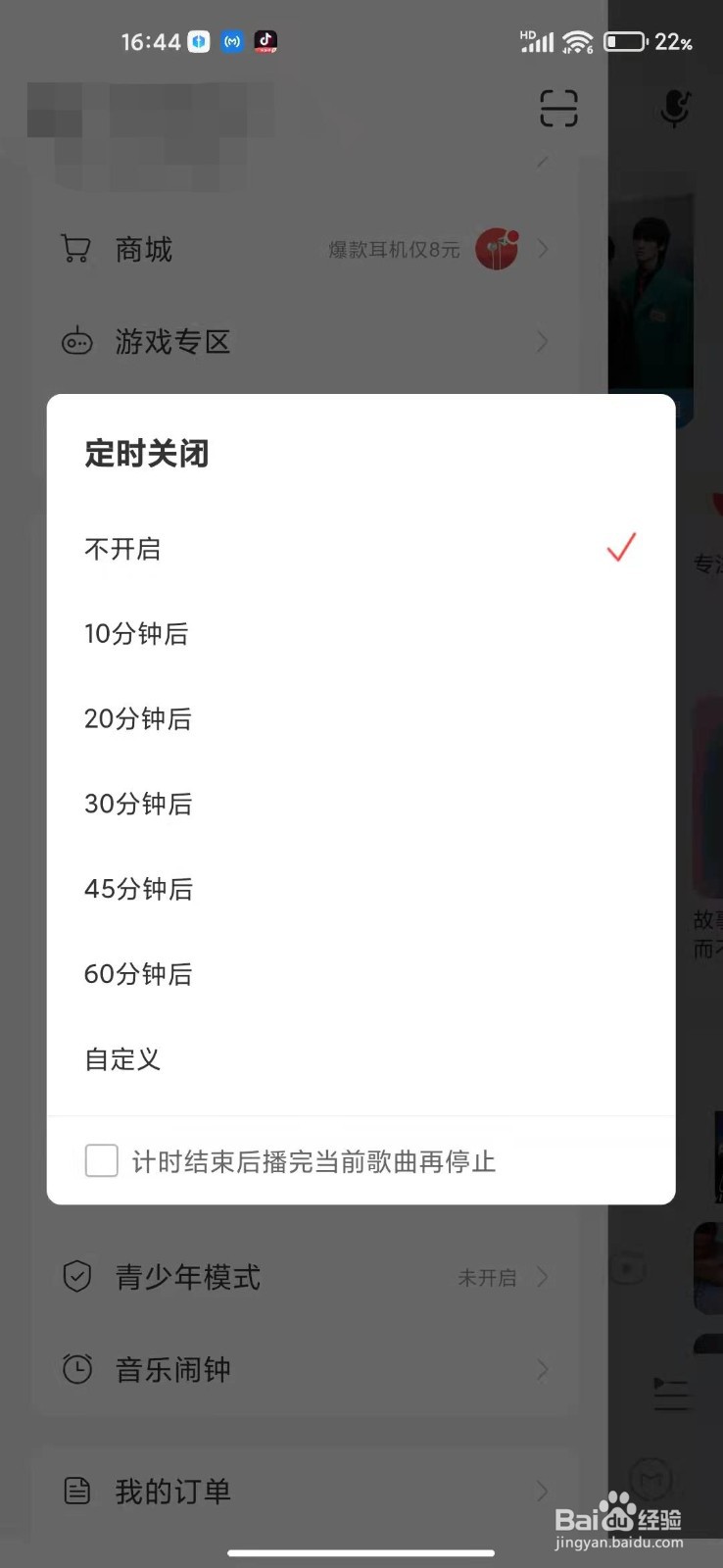Image resolution: width=723 pixels, height=1568 pixels.
Task: Open the 游戏专区 game controller icon
Action: coord(76,341)
